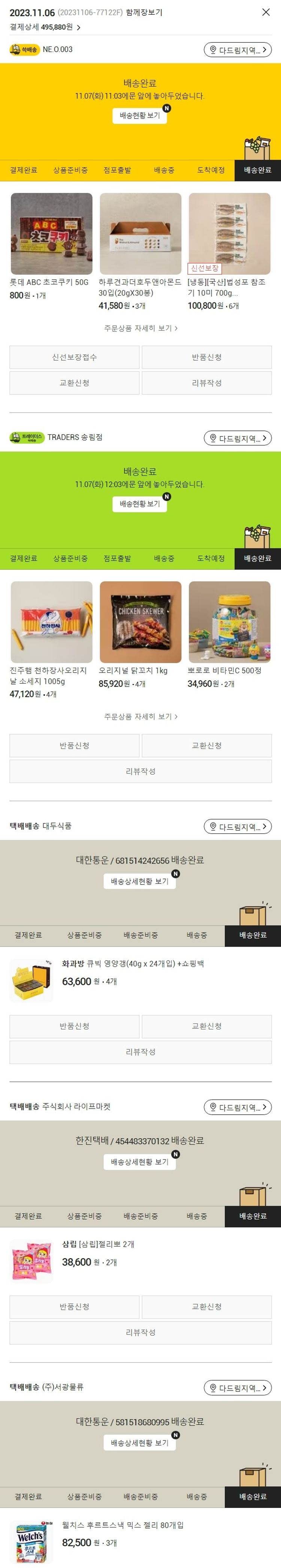Tap 신선보장접수 button
The height and width of the screenshot is (1568, 281).
74,357
